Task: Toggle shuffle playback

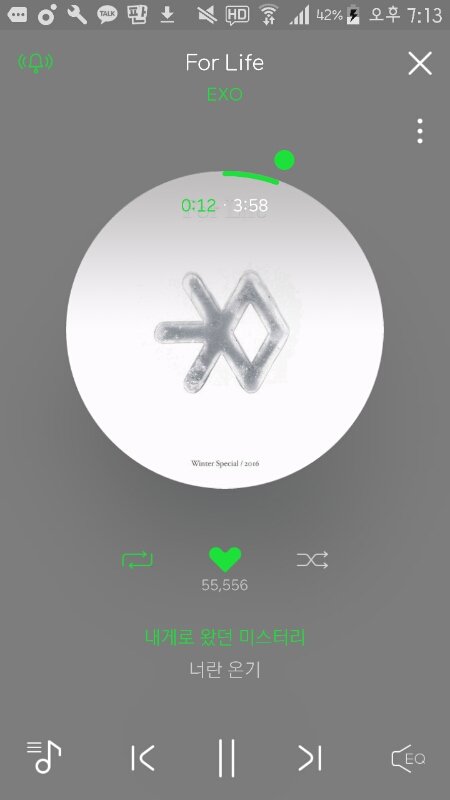Action: pos(312,560)
